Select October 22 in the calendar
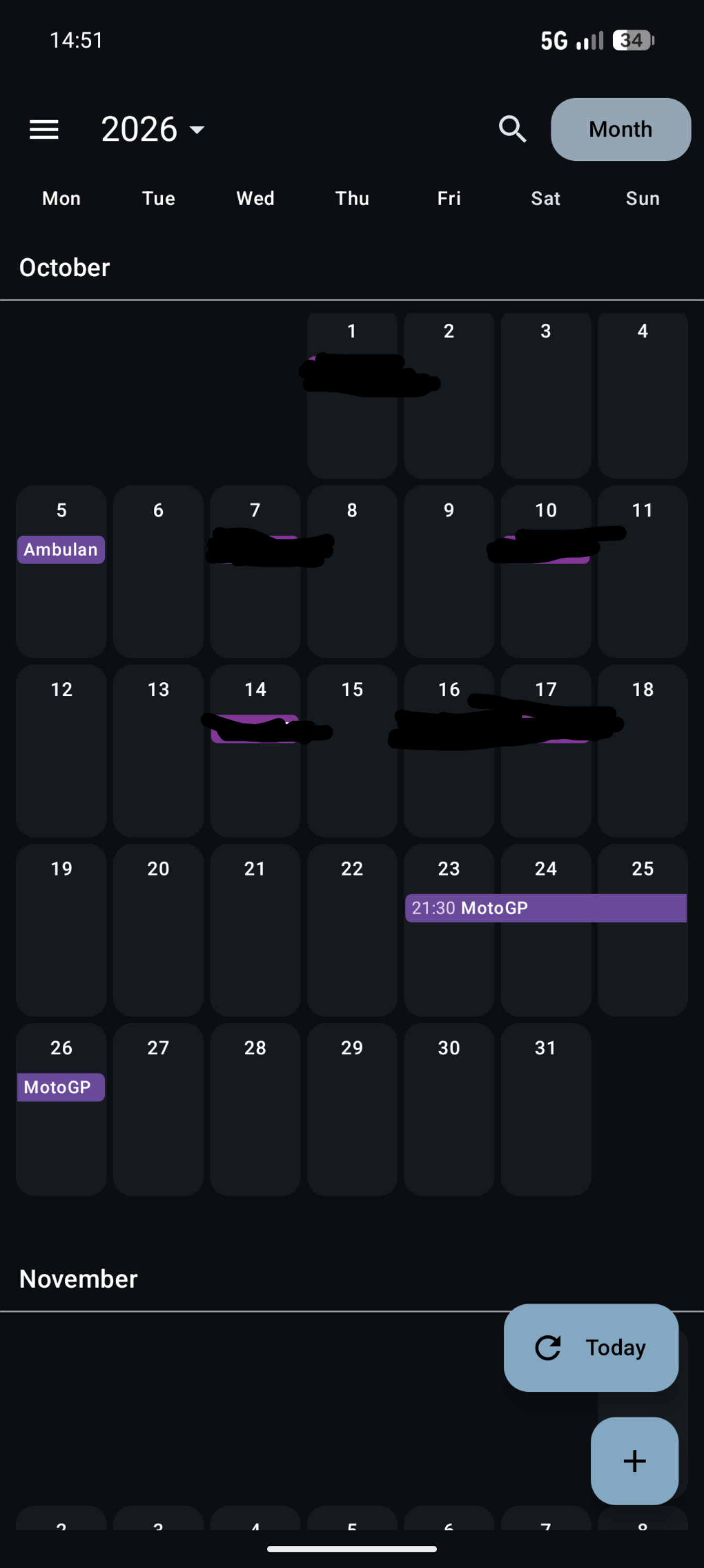The image size is (704, 1568). (351, 930)
